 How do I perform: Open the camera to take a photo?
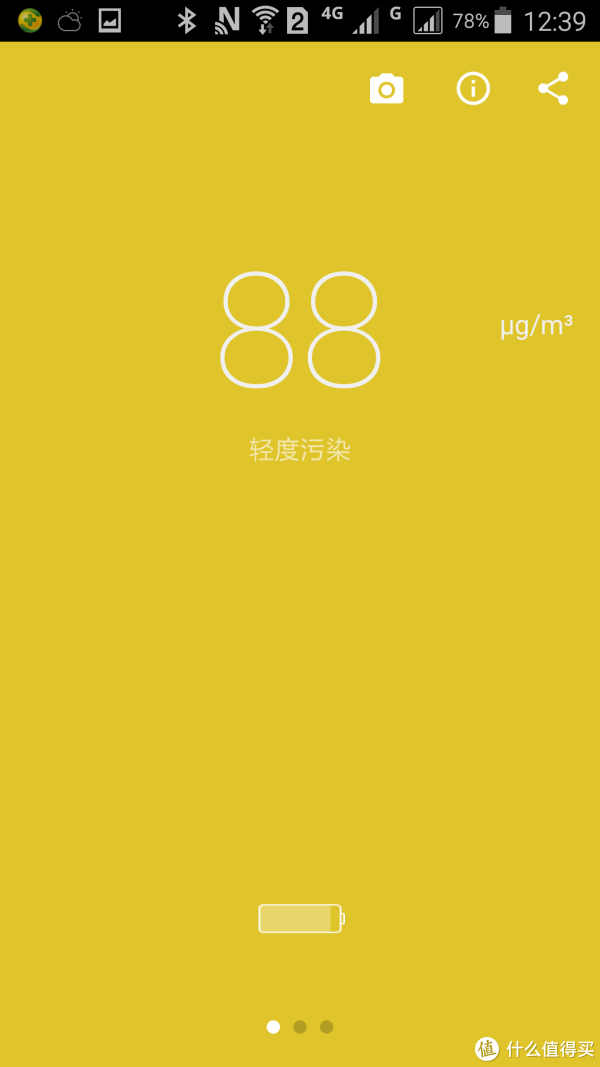click(x=386, y=89)
